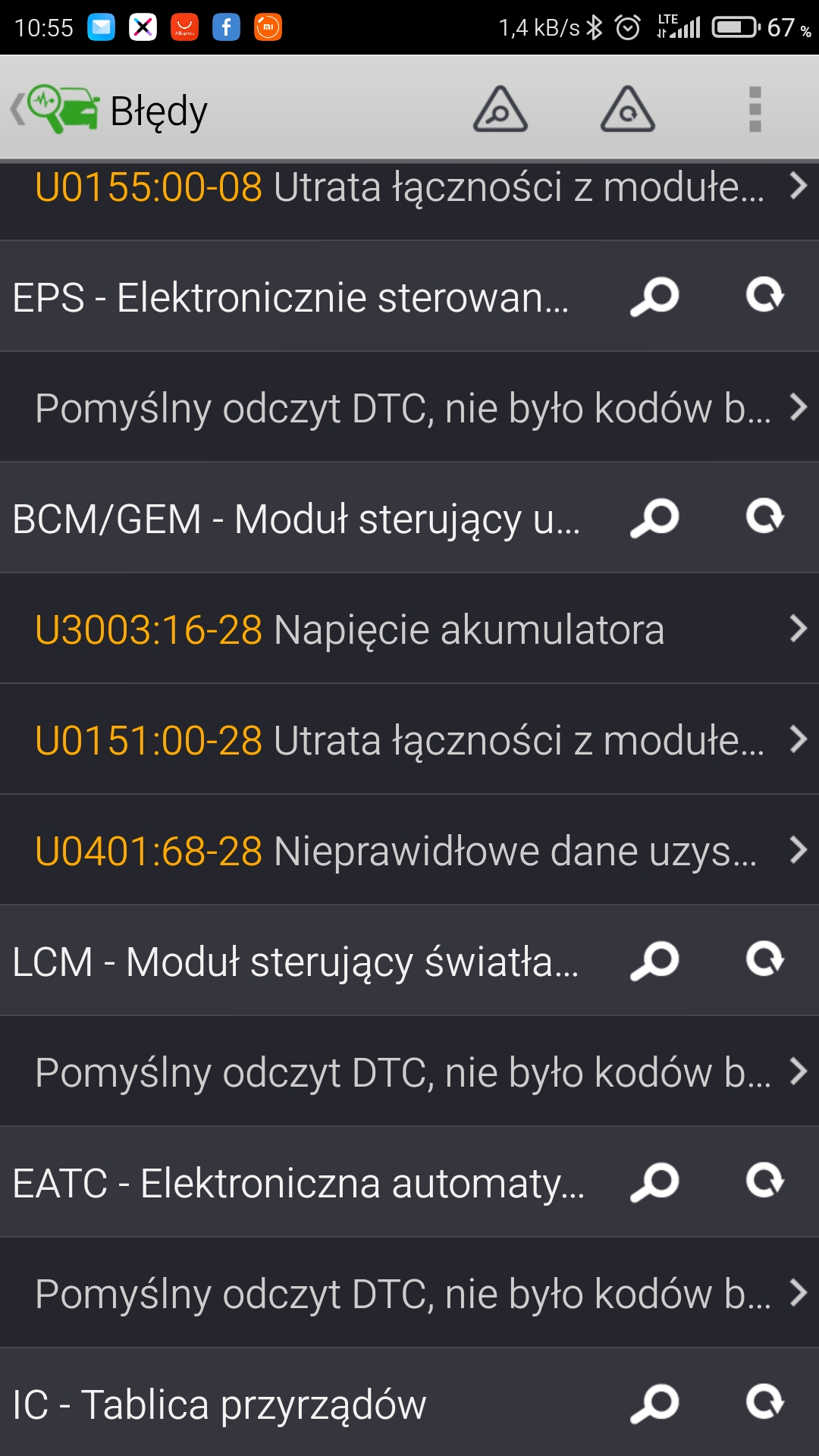Tap the read-all-errors triangle with magnifier icon
Image resolution: width=819 pixels, height=1456 pixels.
pos(500,110)
